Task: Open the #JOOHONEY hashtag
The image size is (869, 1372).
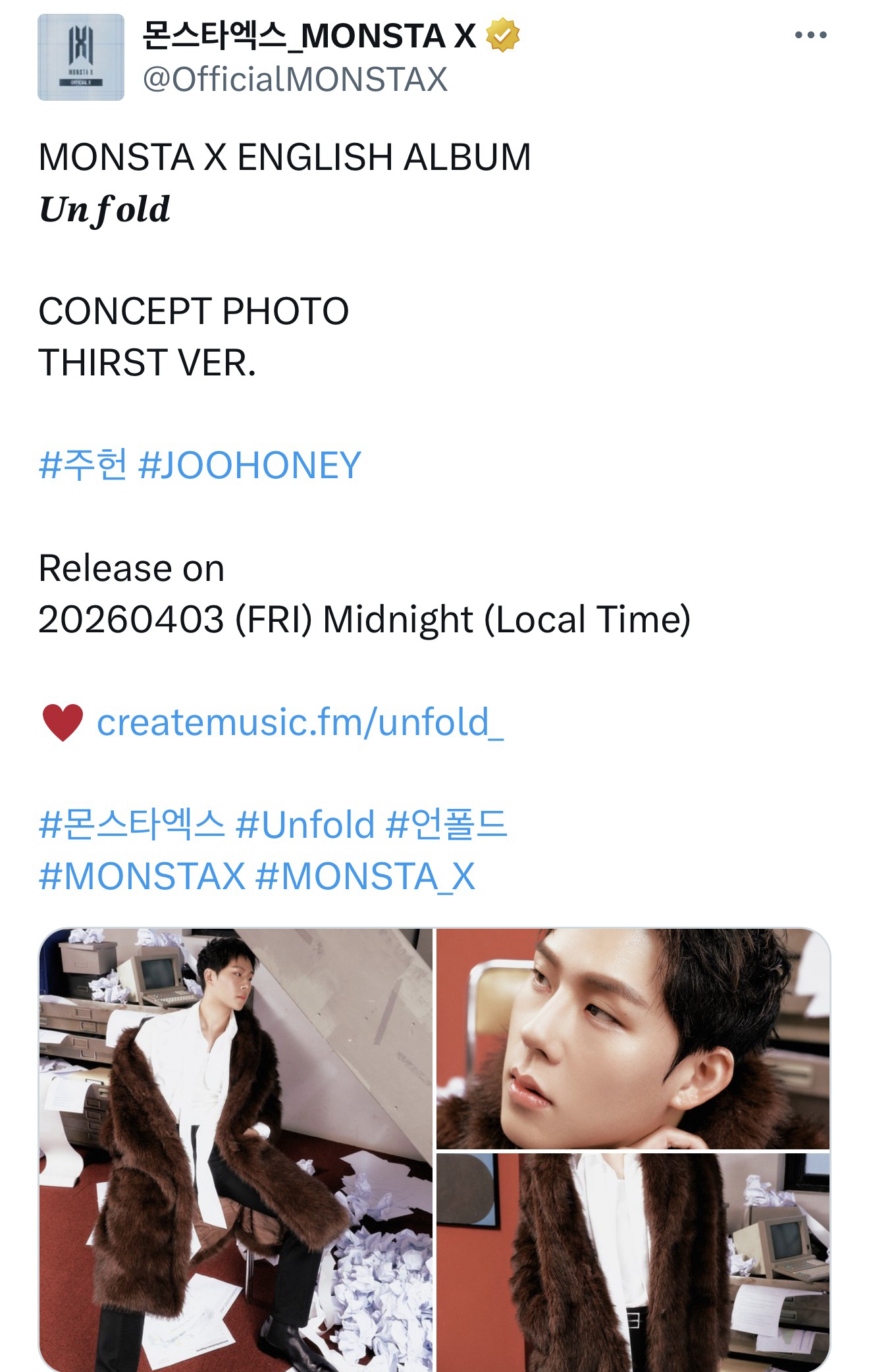Action: (x=250, y=465)
